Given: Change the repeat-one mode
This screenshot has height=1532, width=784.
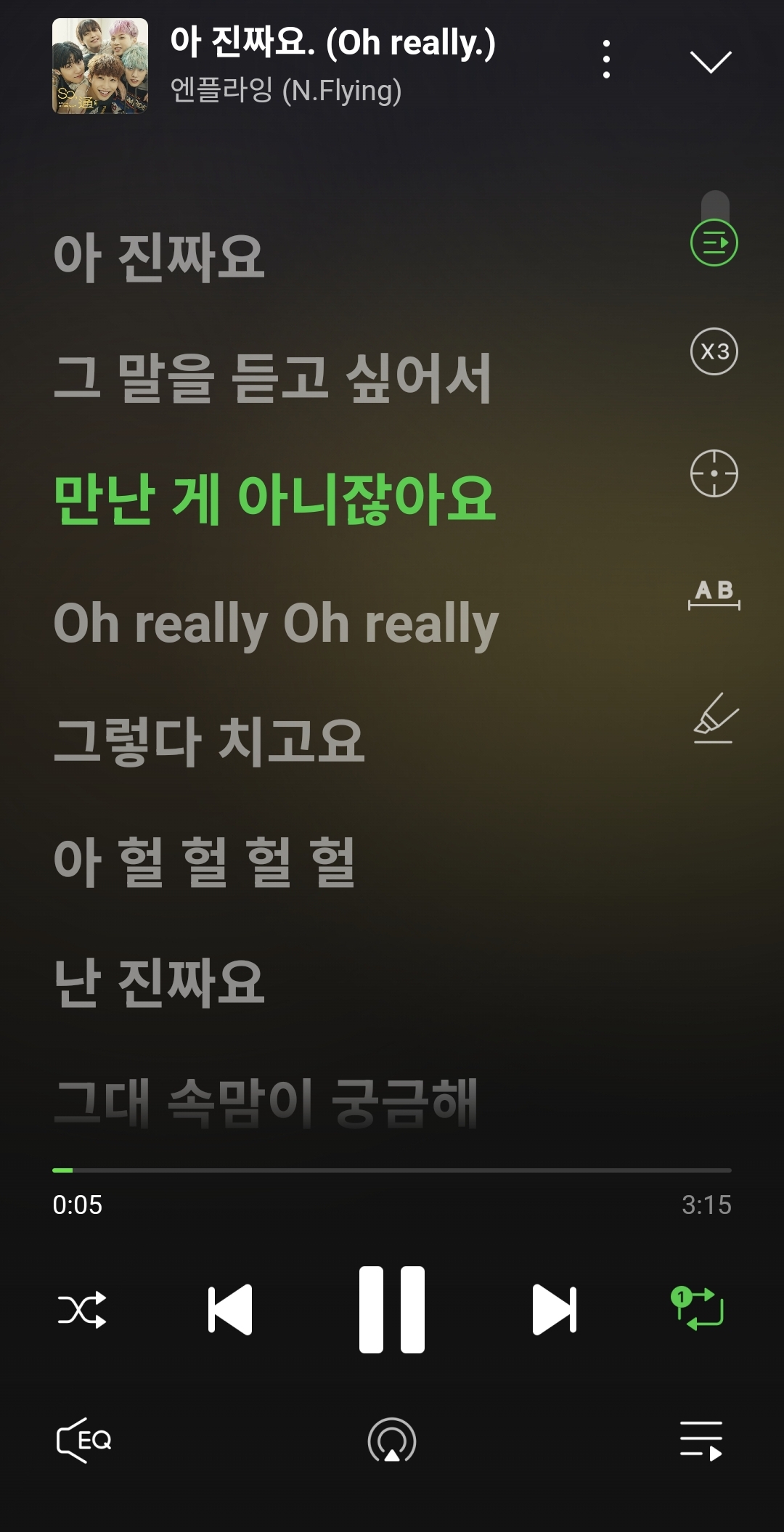Looking at the screenshot, I should pos(697,1308).
